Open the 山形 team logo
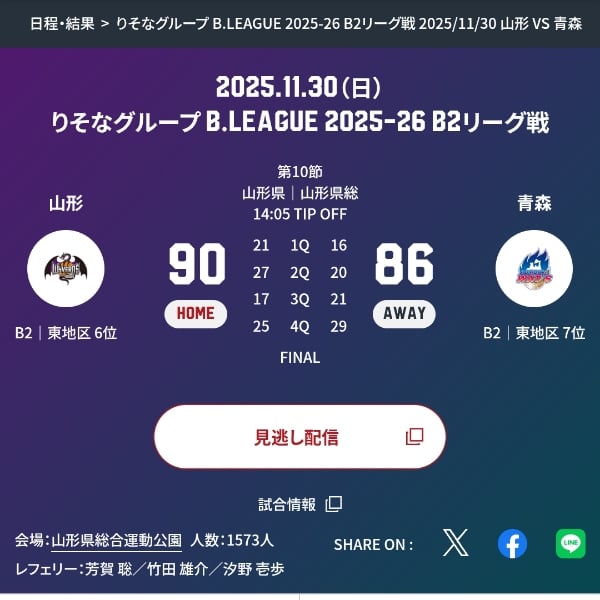This screenshot has width=600, height=600. [66, 268]
